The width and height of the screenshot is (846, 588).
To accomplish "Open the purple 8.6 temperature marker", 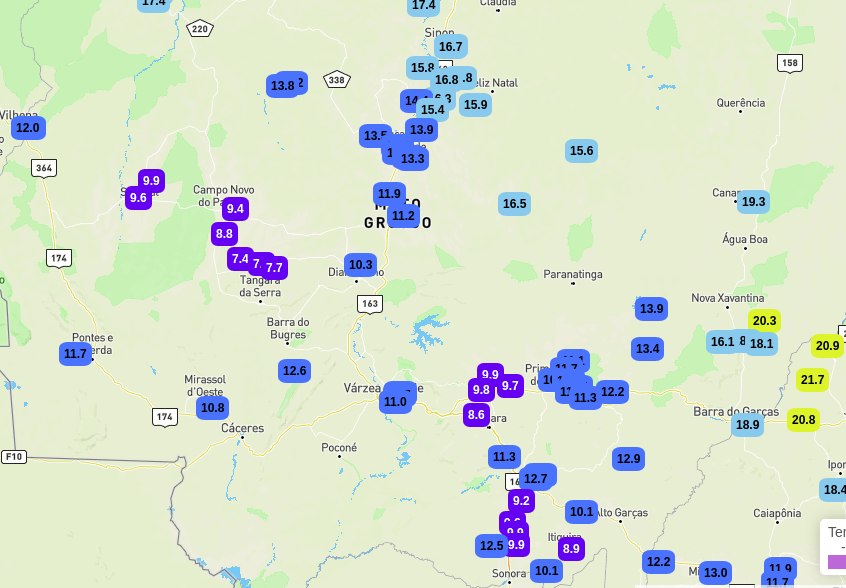I will pyautogui.click(x=476, y=415).
